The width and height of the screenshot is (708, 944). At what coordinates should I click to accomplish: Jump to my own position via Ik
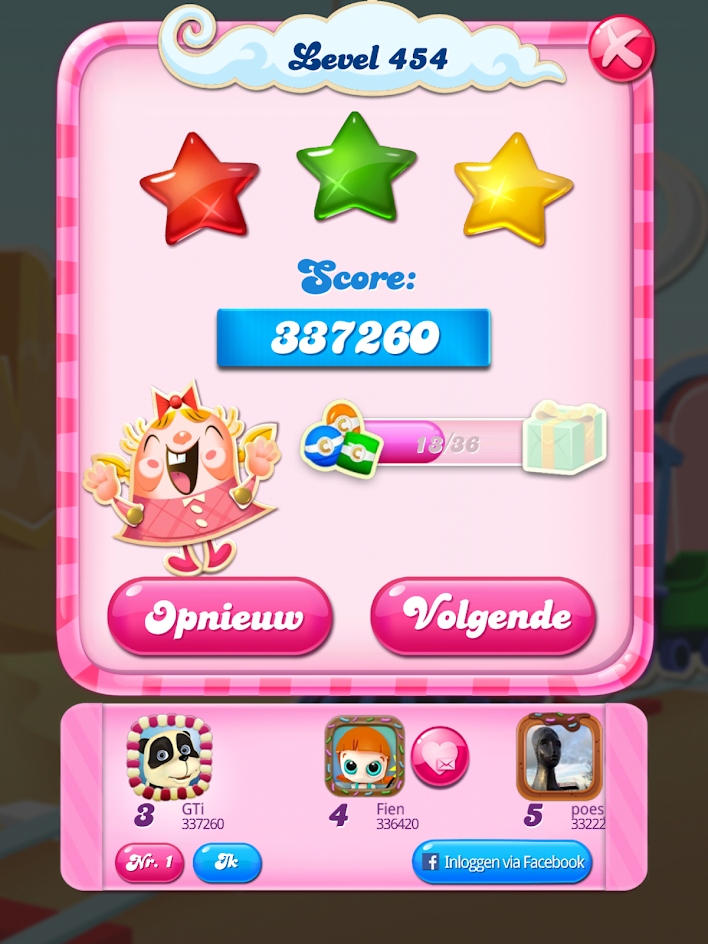(227, 862)
